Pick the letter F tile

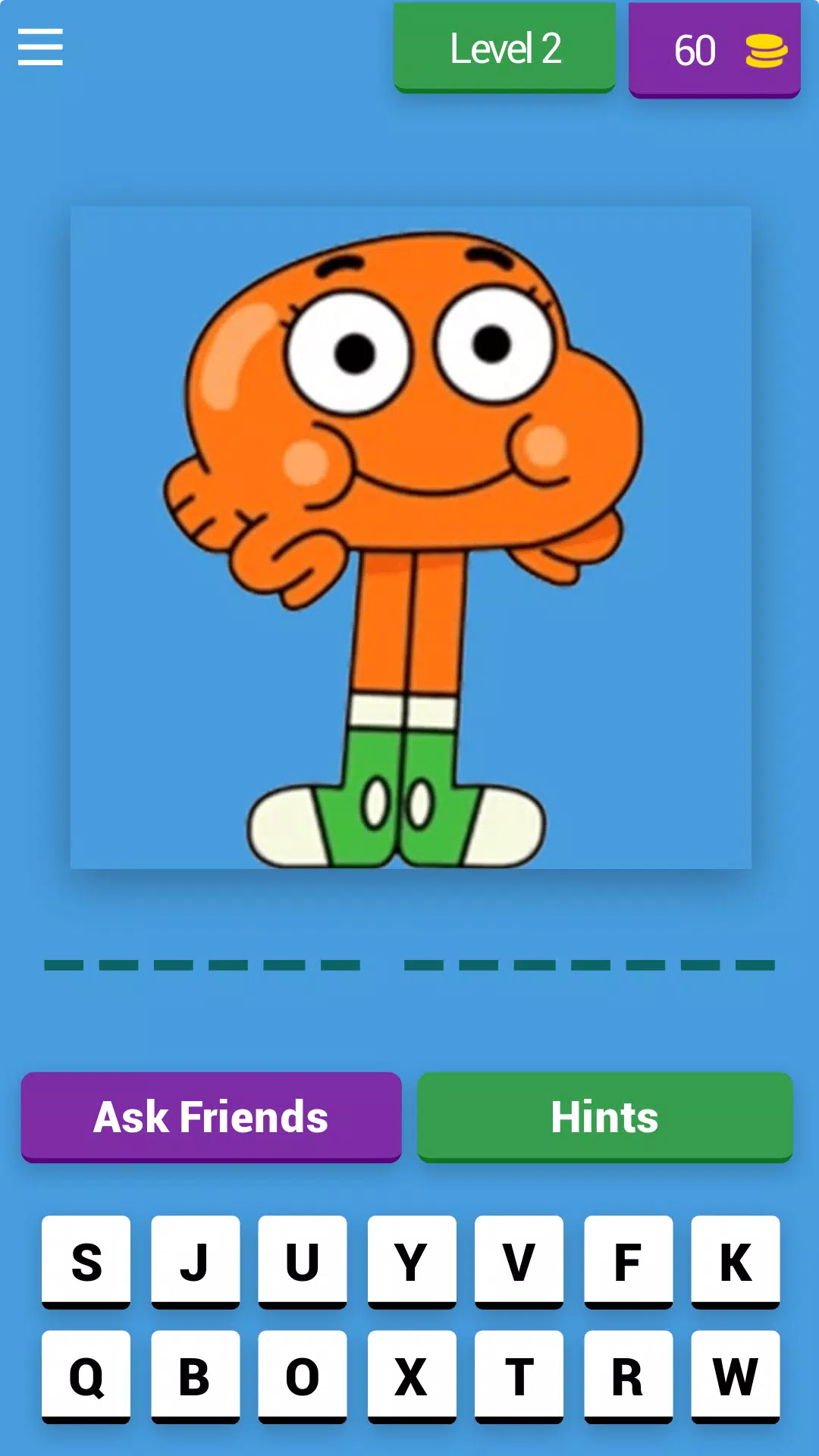pos(628,1261)
